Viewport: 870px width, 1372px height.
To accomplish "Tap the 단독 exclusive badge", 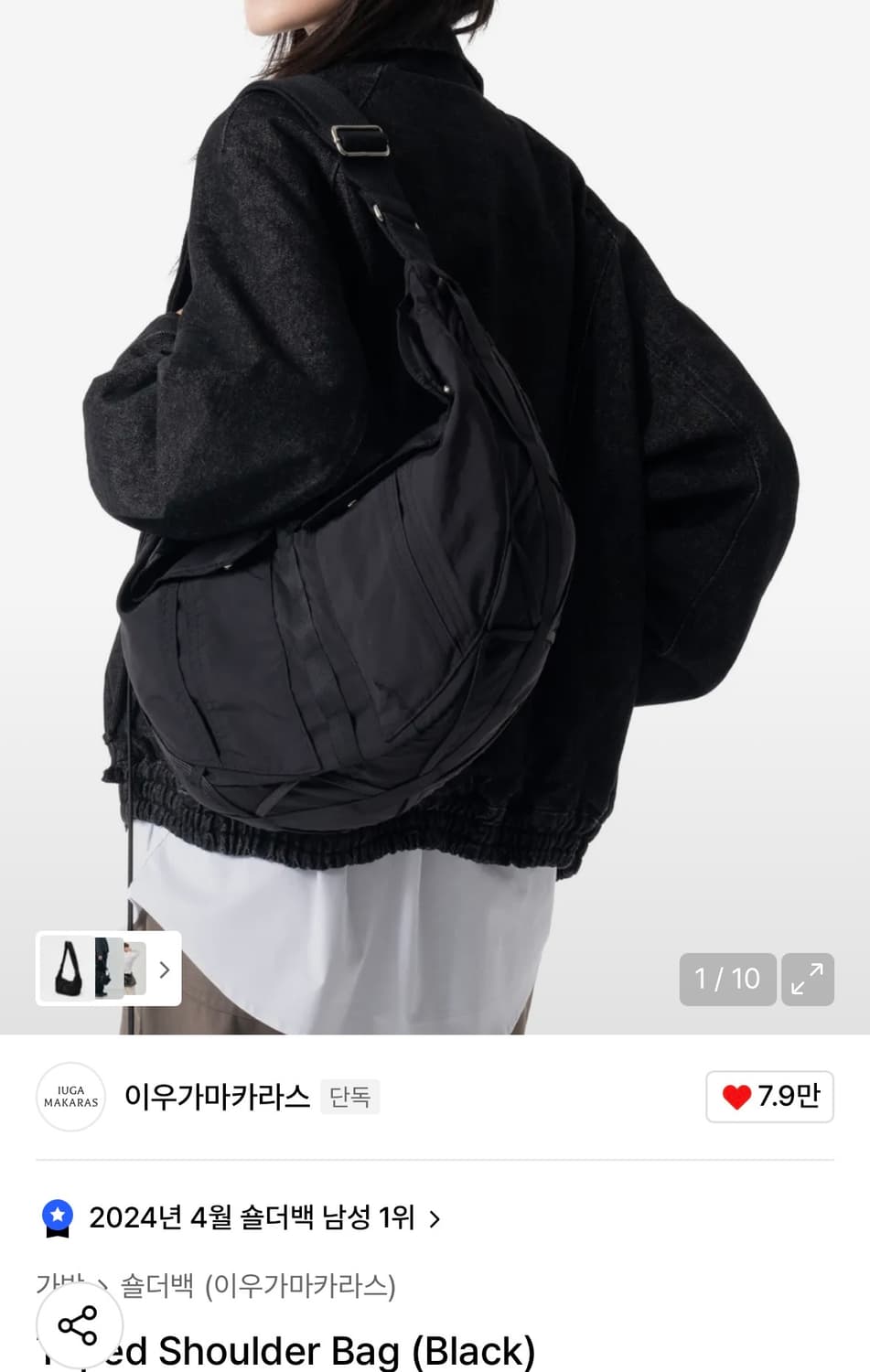I will [x=350, y=1097].
